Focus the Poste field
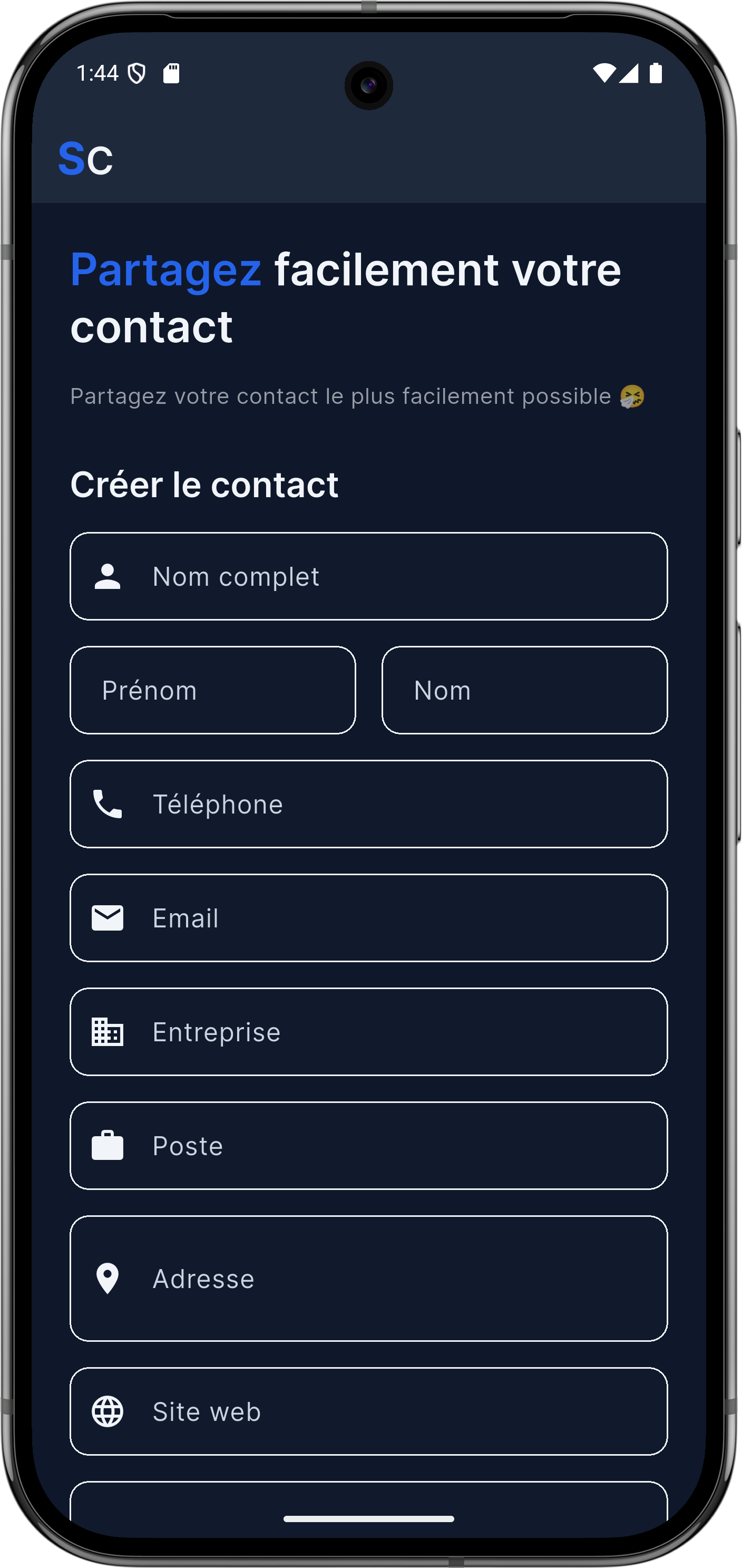Viewport: 742px width, 1568px height. click(368, 1146)
